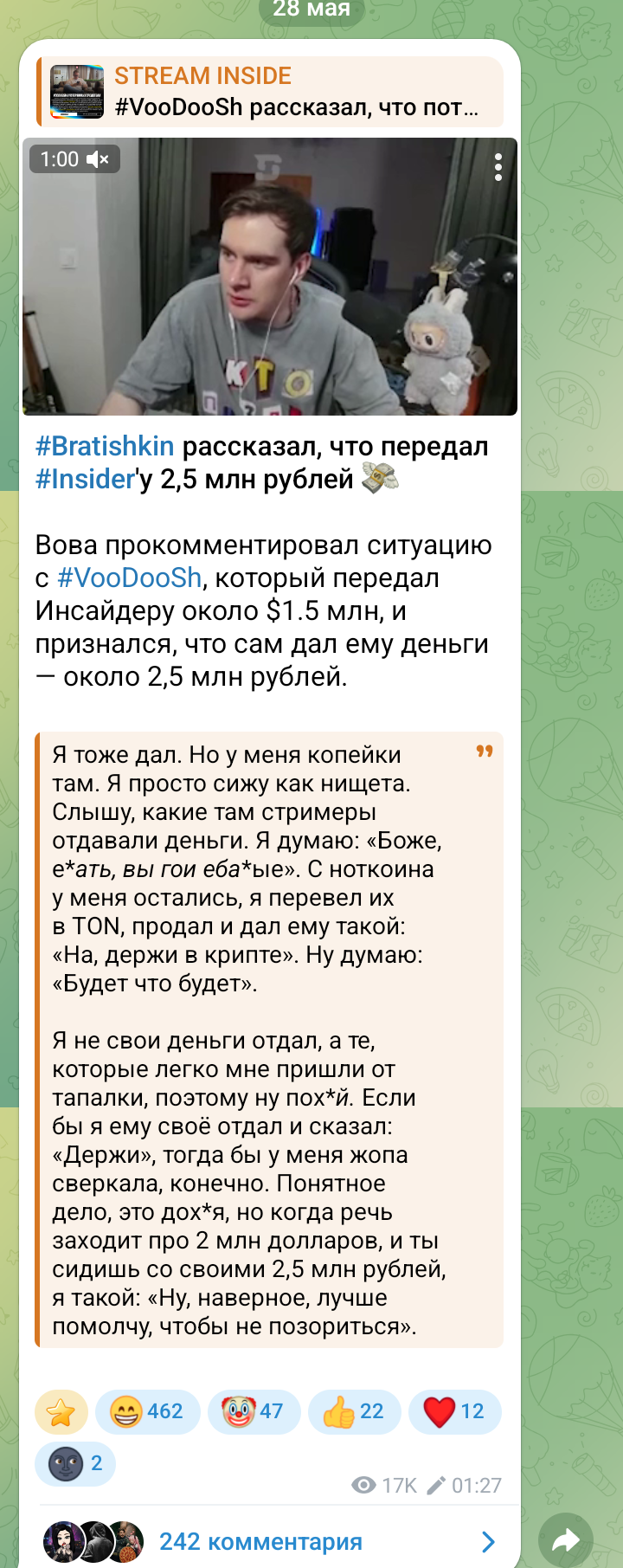React with the thumbs up (22)
Screen dimensions: 623x1568
(x=354, y=1411)
